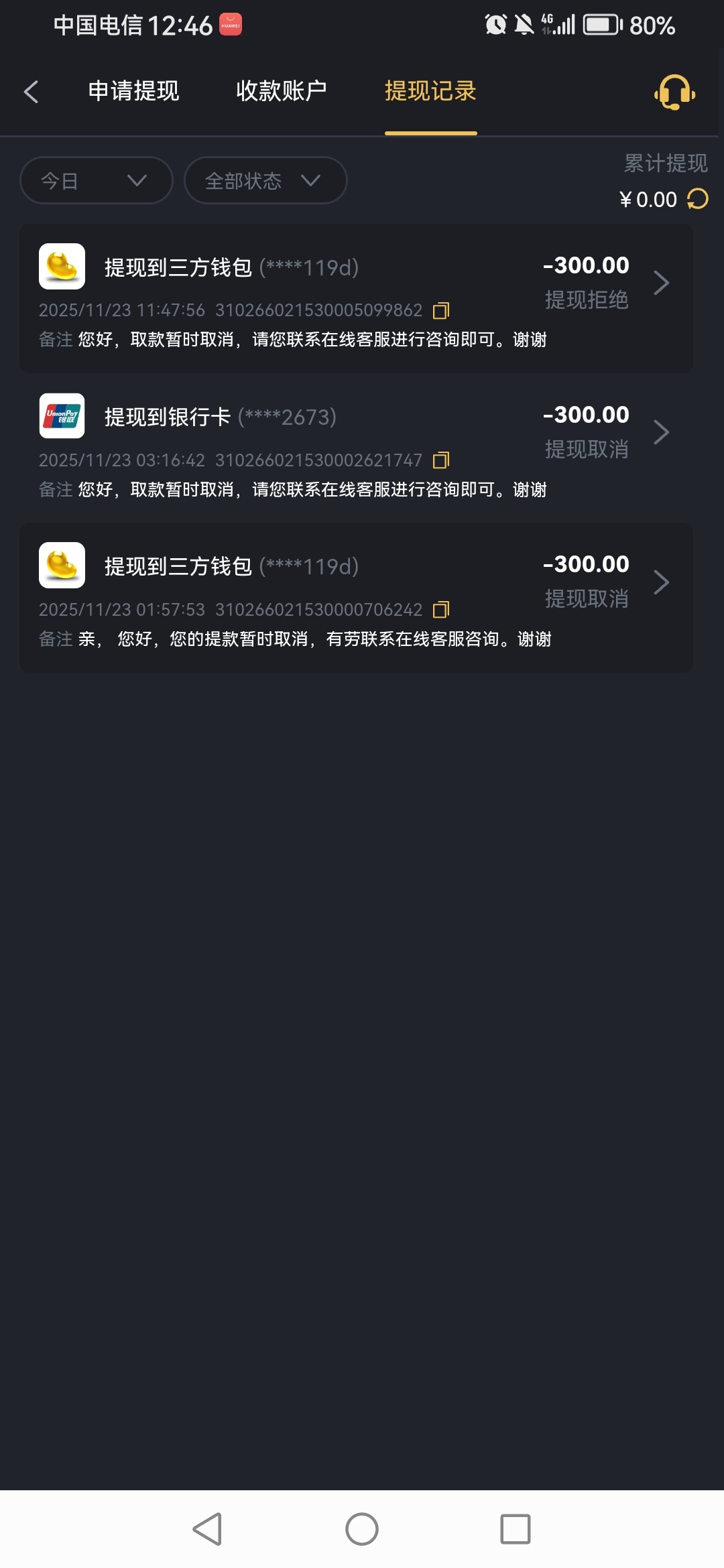Switch to the 申请提现 tab

coord(133,91)
